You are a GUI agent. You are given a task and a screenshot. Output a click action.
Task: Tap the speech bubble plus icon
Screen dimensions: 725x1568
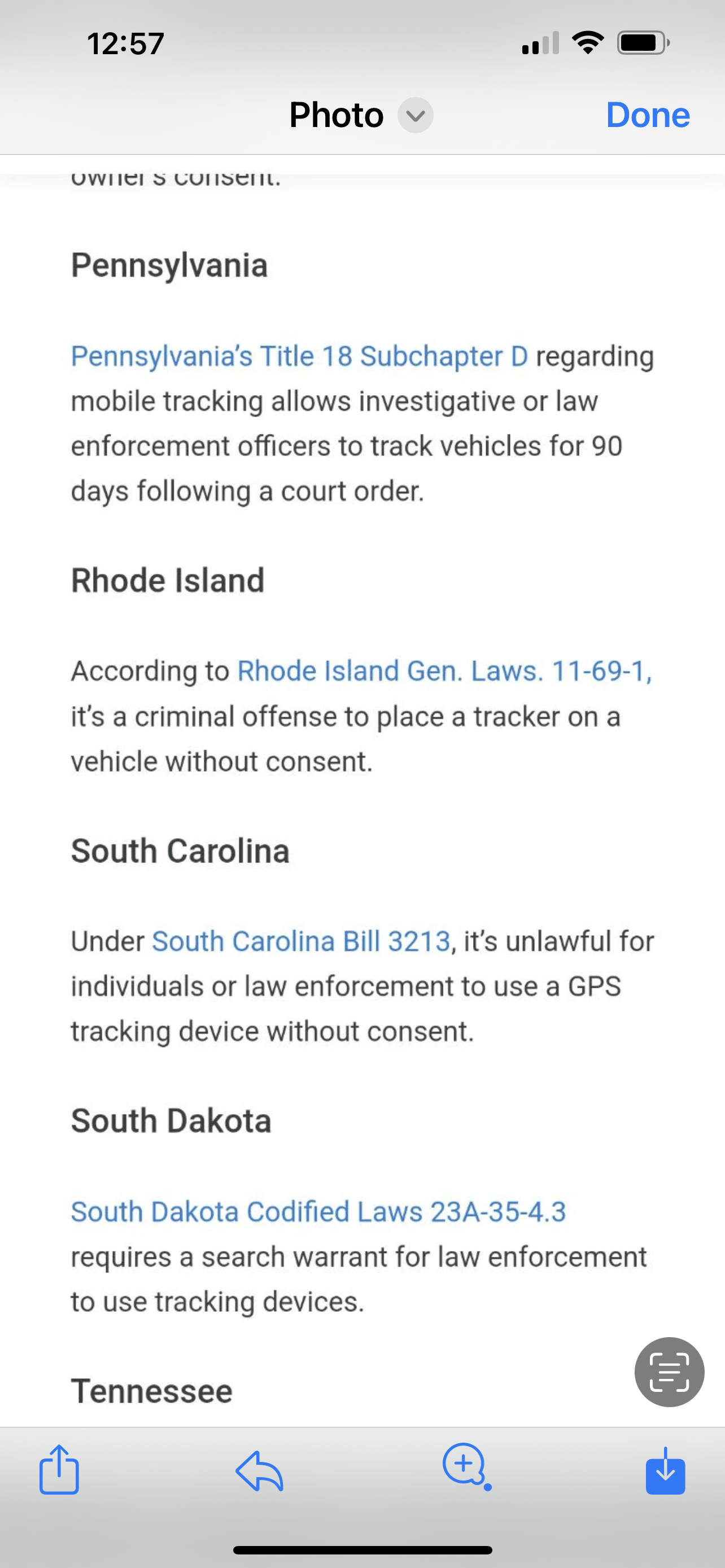[x=466, y=1466]
